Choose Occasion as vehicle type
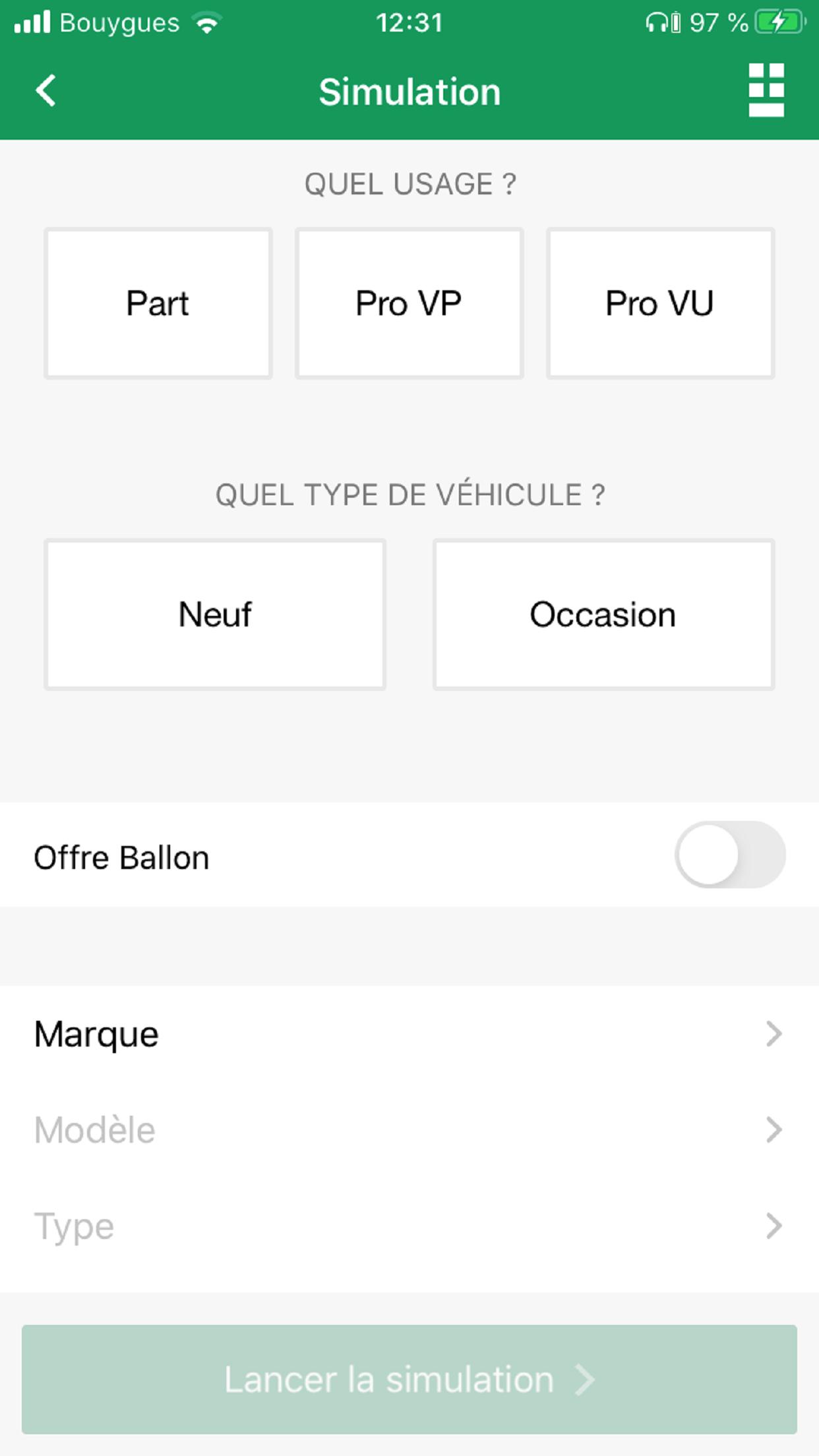This screenshot has width=819, height=1456. point(603,615)
